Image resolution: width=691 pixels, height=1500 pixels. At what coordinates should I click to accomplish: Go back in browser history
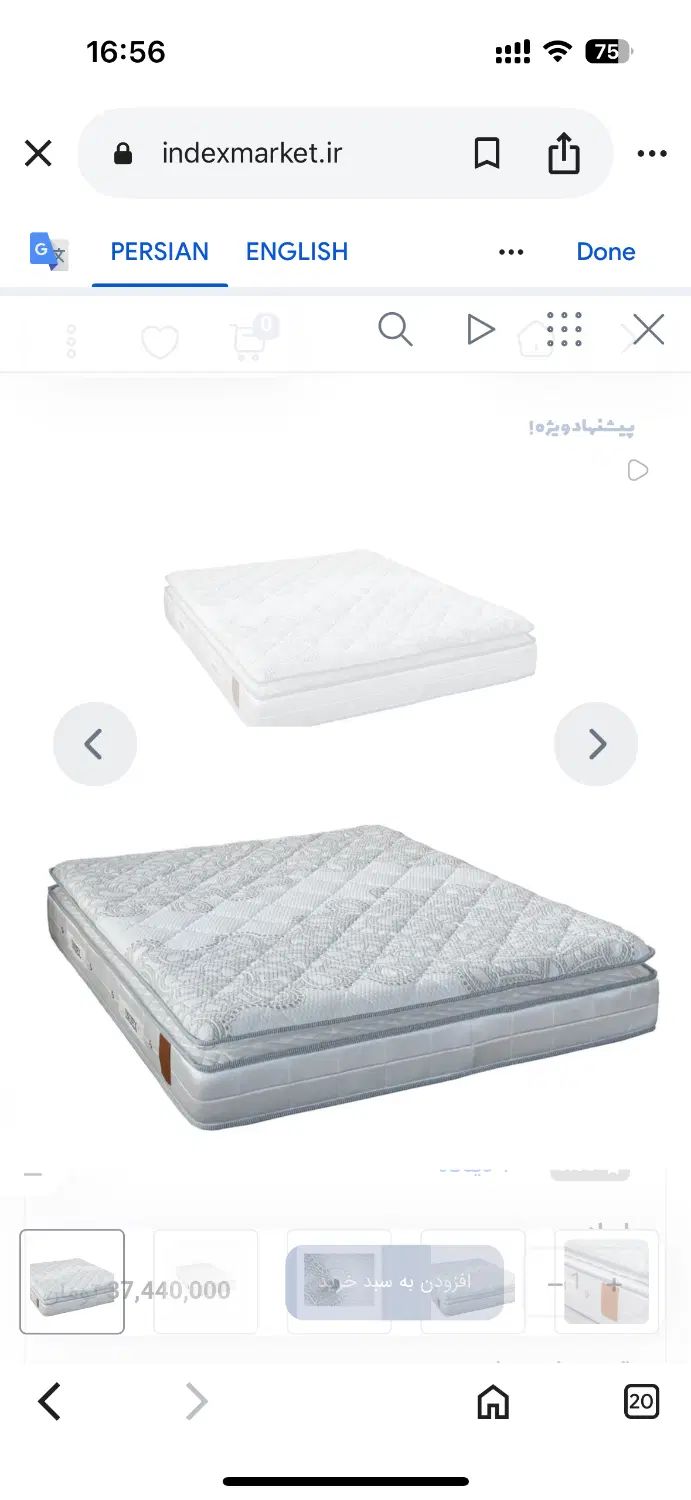click(49, 1402)
